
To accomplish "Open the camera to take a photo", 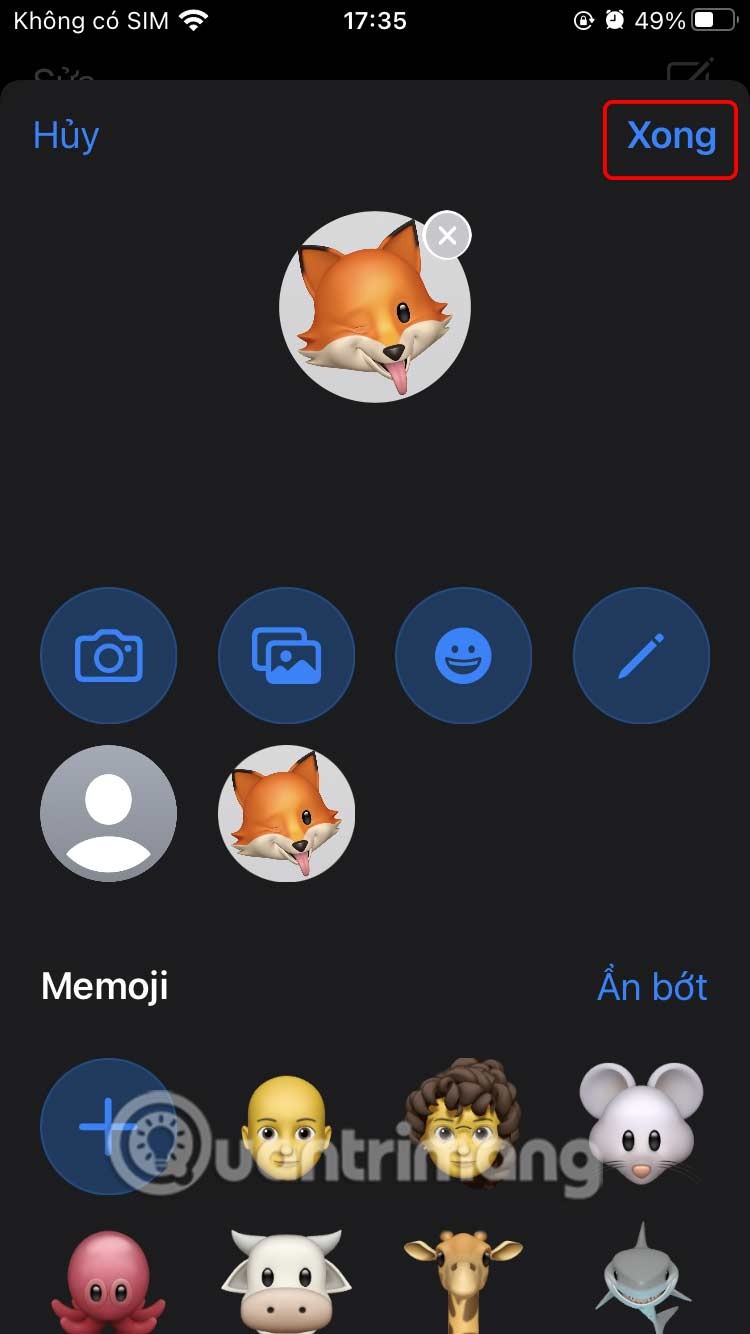I will point(108,656).
